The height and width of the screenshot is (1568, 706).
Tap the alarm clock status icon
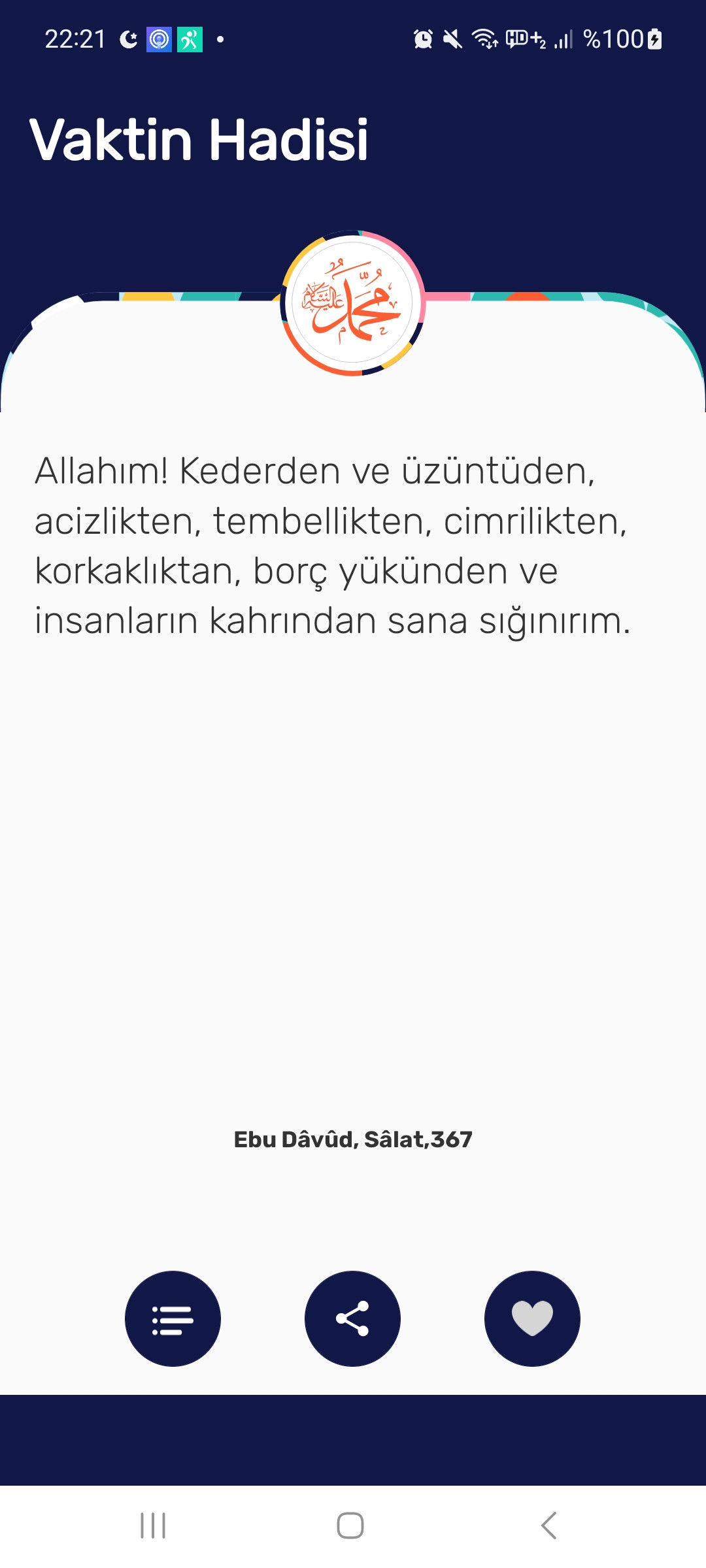coord(424,41)
